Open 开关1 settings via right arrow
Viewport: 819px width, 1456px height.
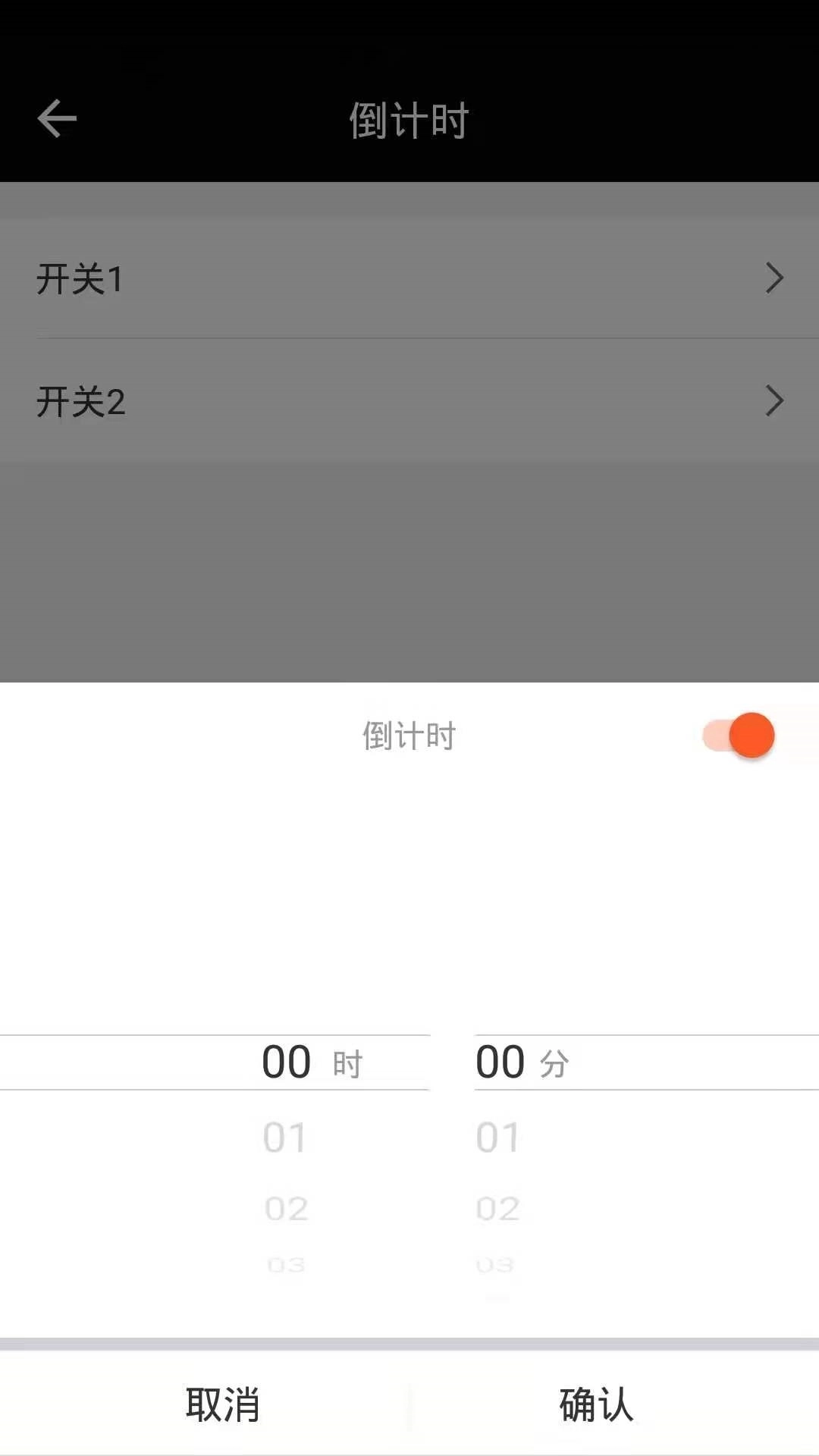tap(774, 279)
